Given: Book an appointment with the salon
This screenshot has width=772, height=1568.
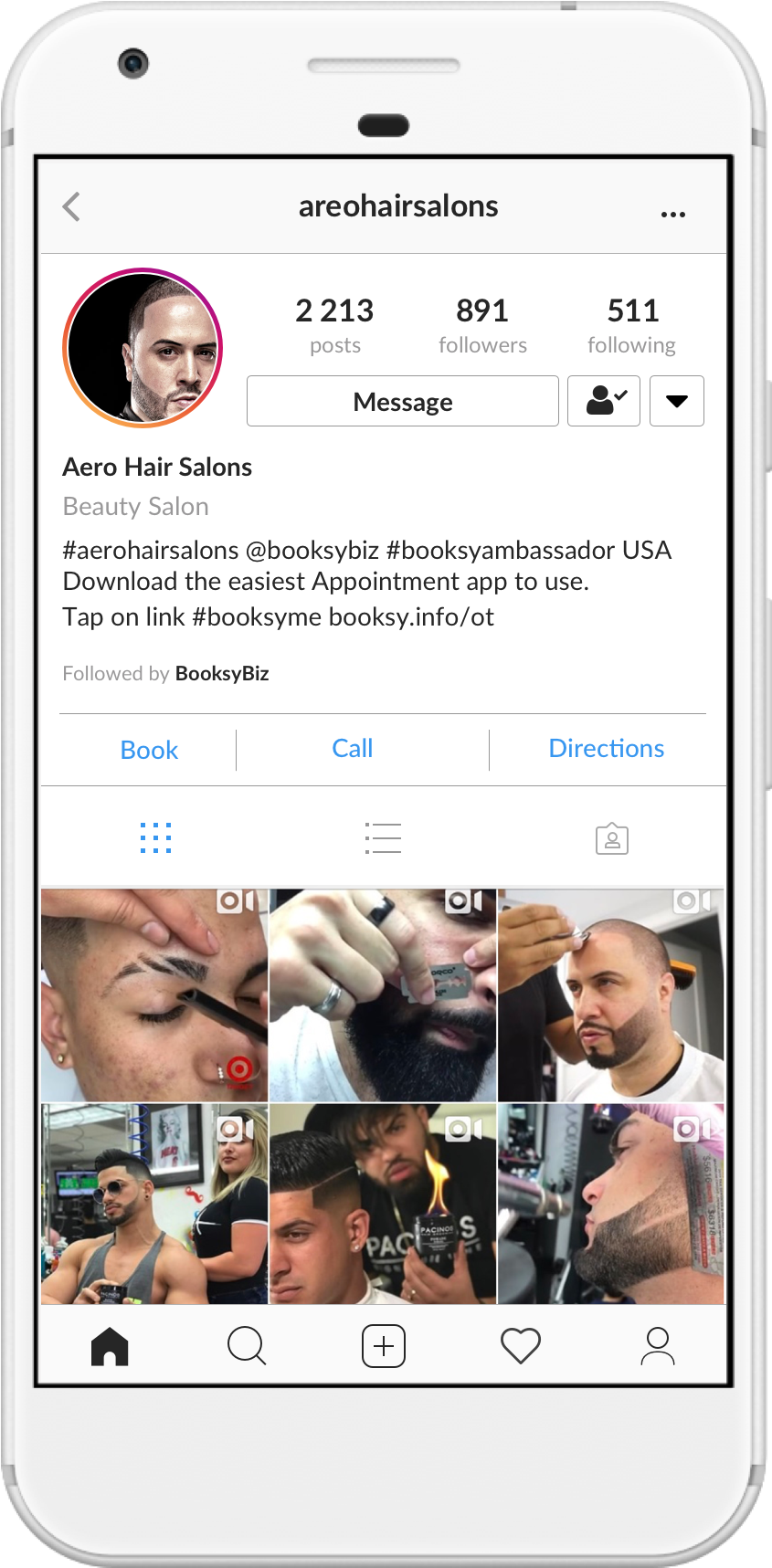Looking at the screenshot, I should (x=149, y=750).
